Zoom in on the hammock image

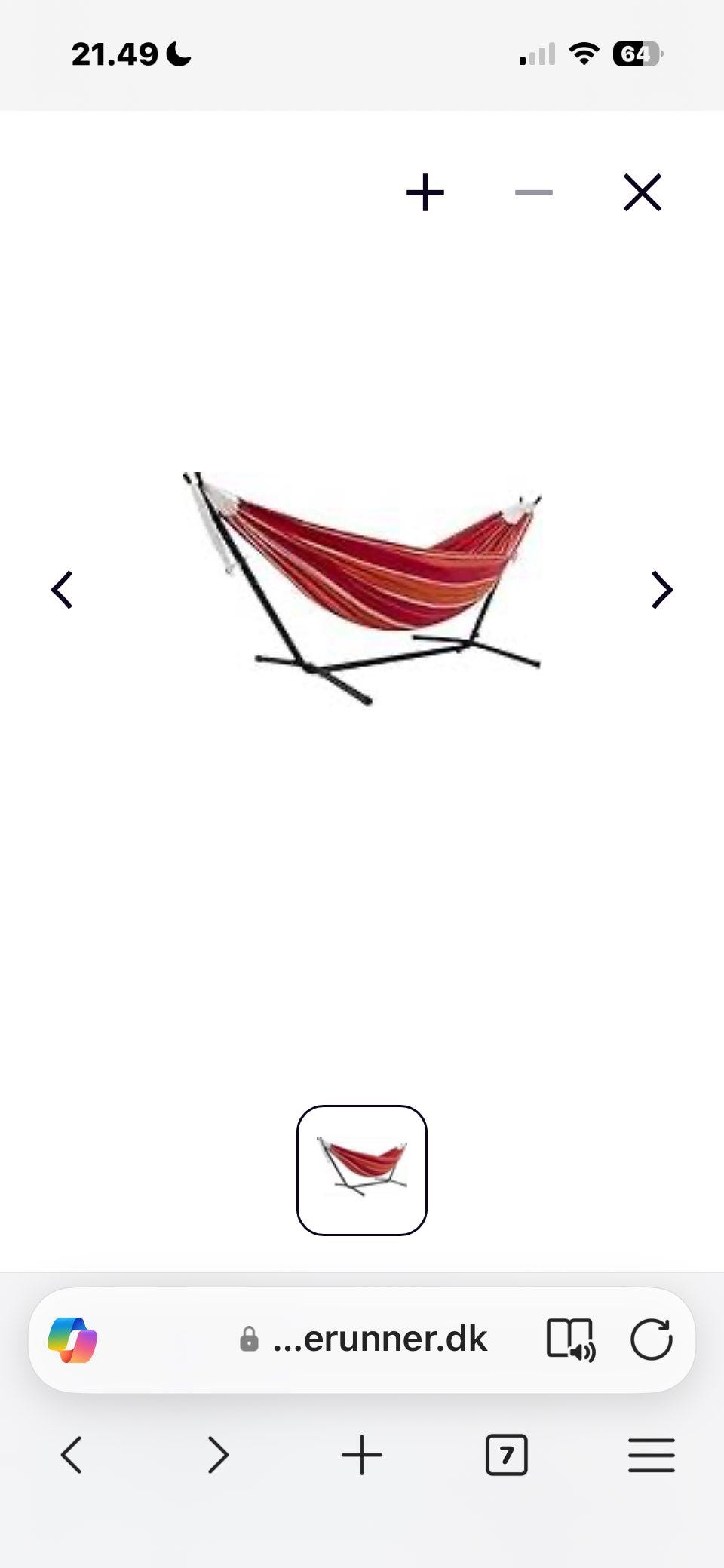point(425,192)
